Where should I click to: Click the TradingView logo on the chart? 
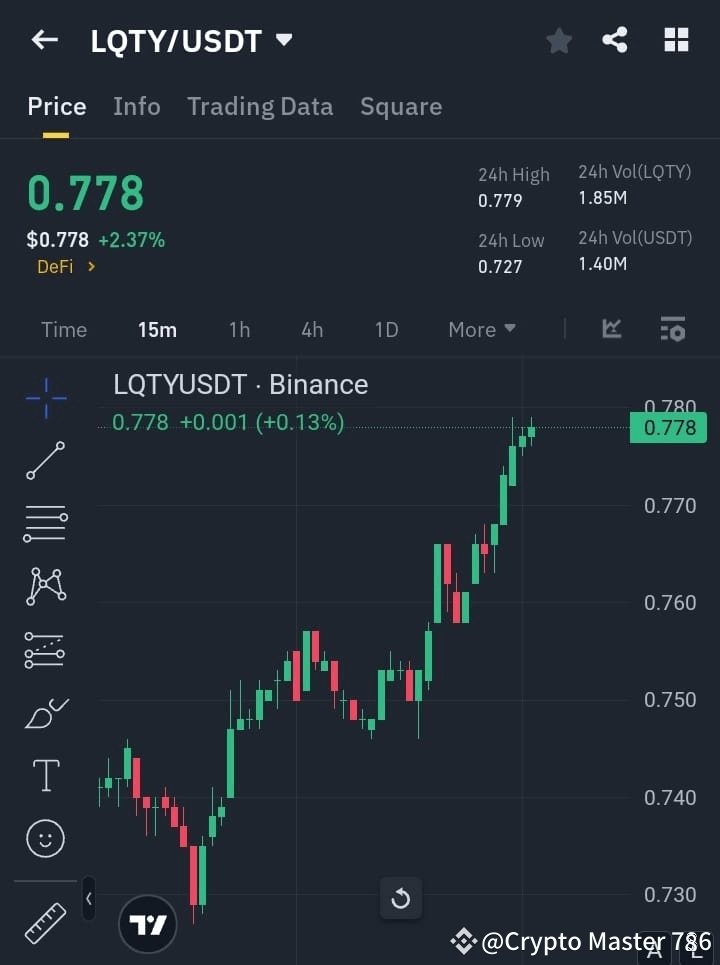click(148, 923)
